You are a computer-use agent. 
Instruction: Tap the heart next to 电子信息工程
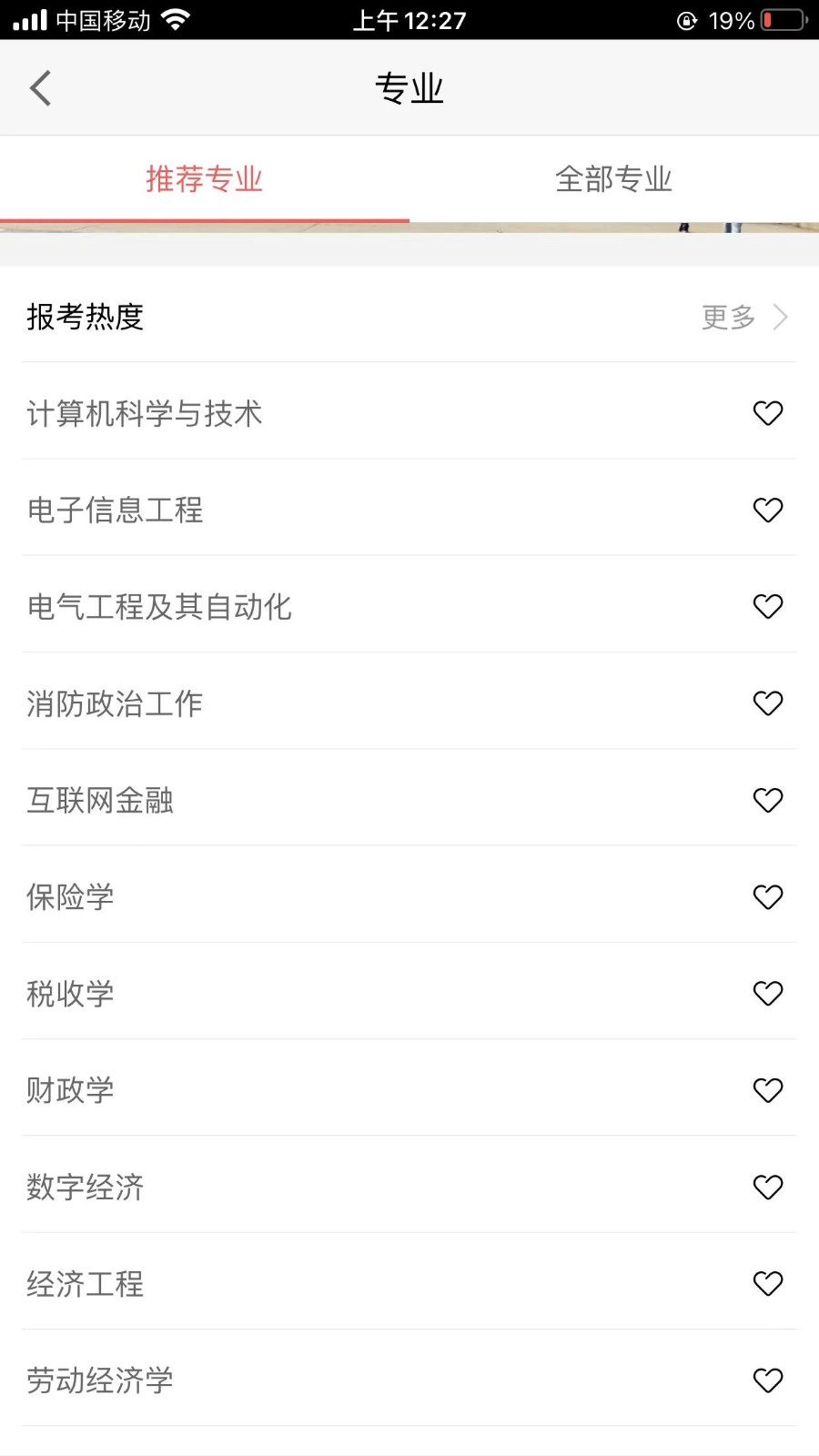point(768,510)
